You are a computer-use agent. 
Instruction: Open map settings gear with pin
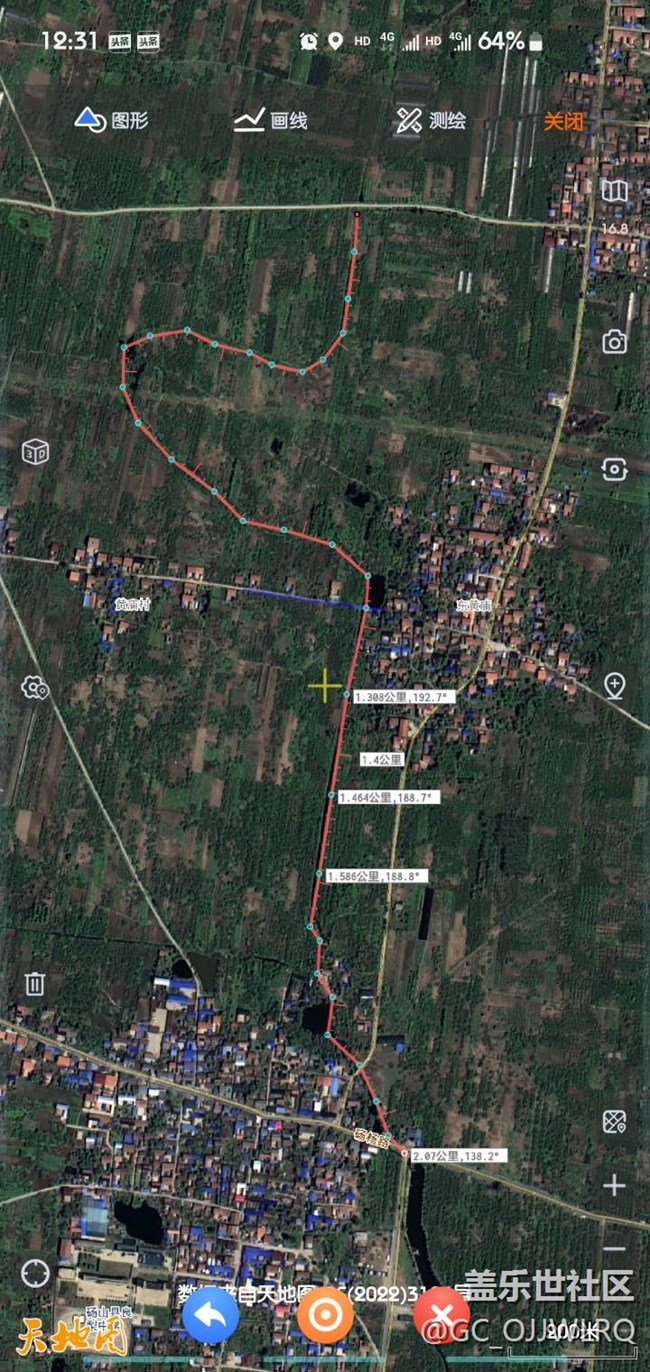point(35,688)
